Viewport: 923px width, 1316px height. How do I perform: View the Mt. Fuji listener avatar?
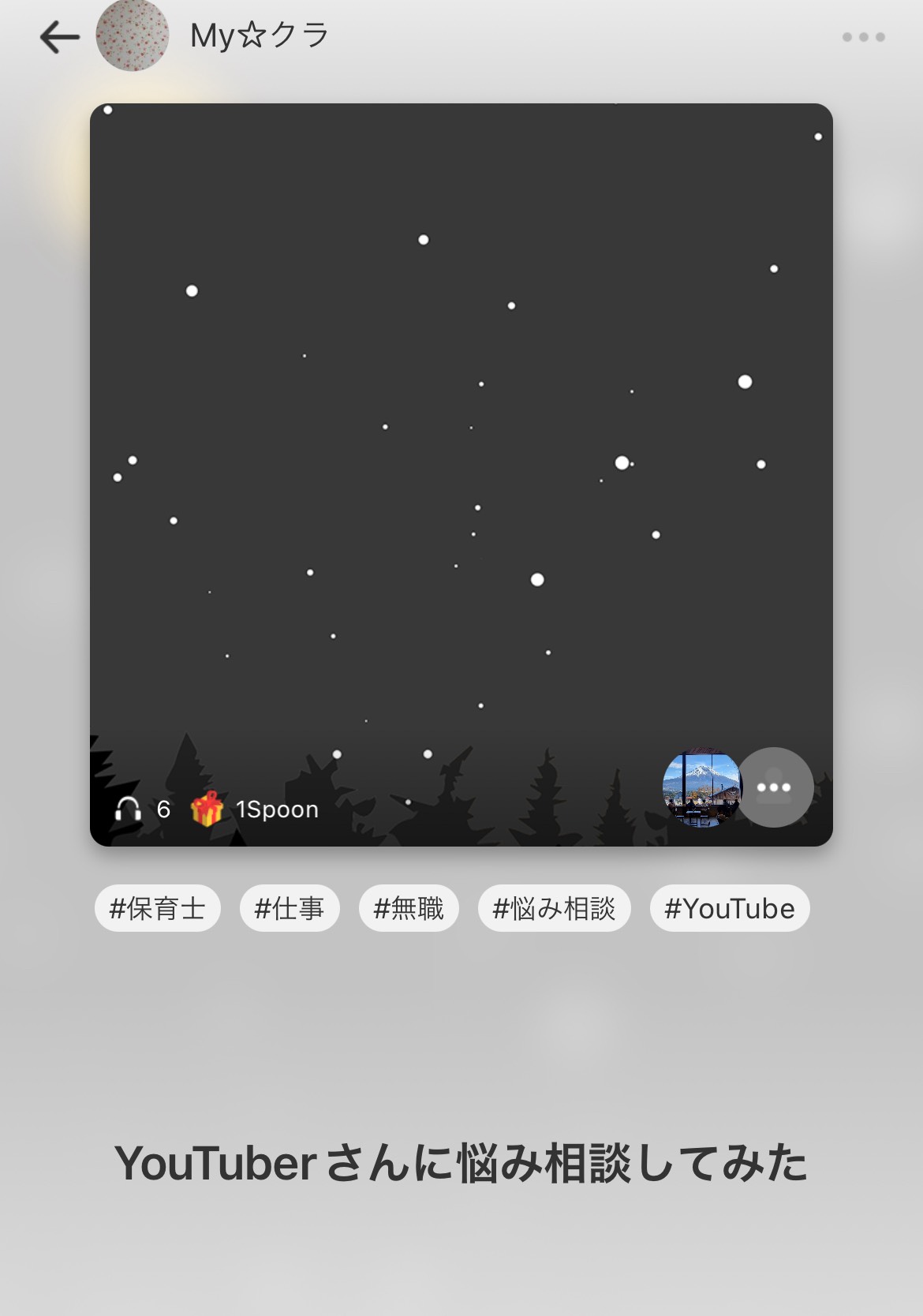coord(701,787)
